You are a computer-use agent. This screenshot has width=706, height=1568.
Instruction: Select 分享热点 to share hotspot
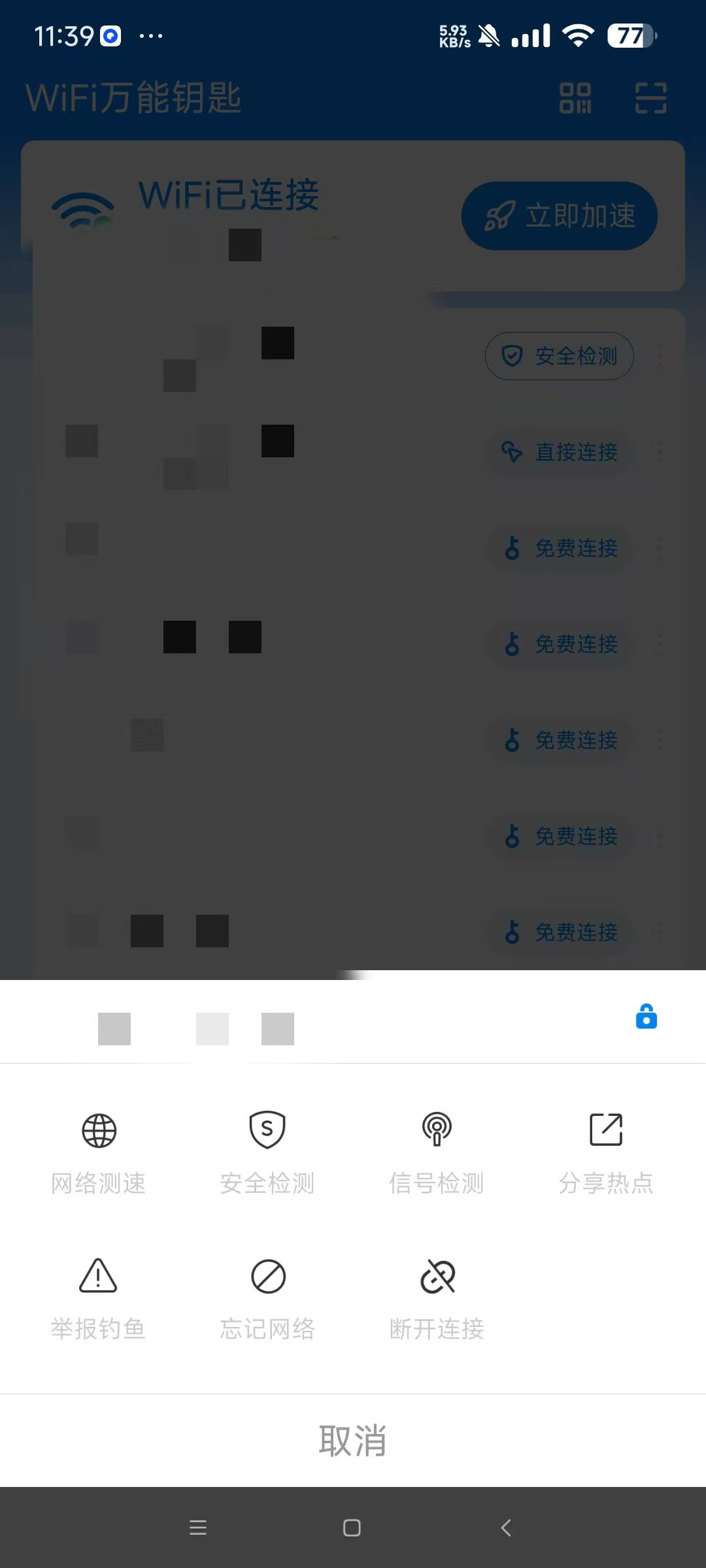pyautogui.click(x=606, y=1153)
